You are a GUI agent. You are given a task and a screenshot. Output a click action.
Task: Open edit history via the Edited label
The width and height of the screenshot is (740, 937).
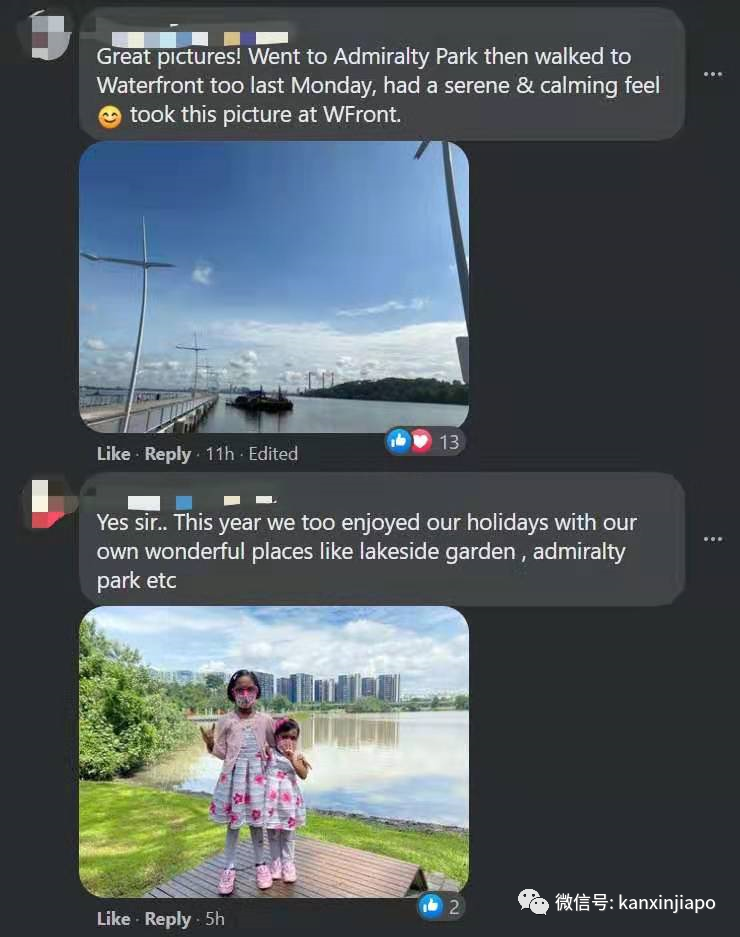point(273,454)
